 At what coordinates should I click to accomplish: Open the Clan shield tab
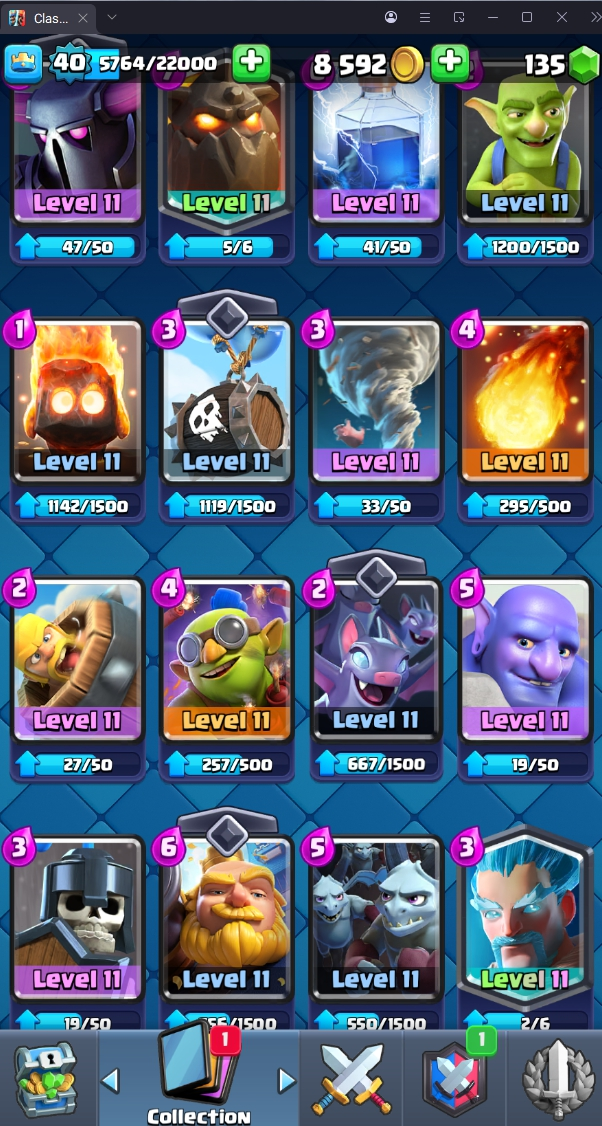click(453, 1080)
